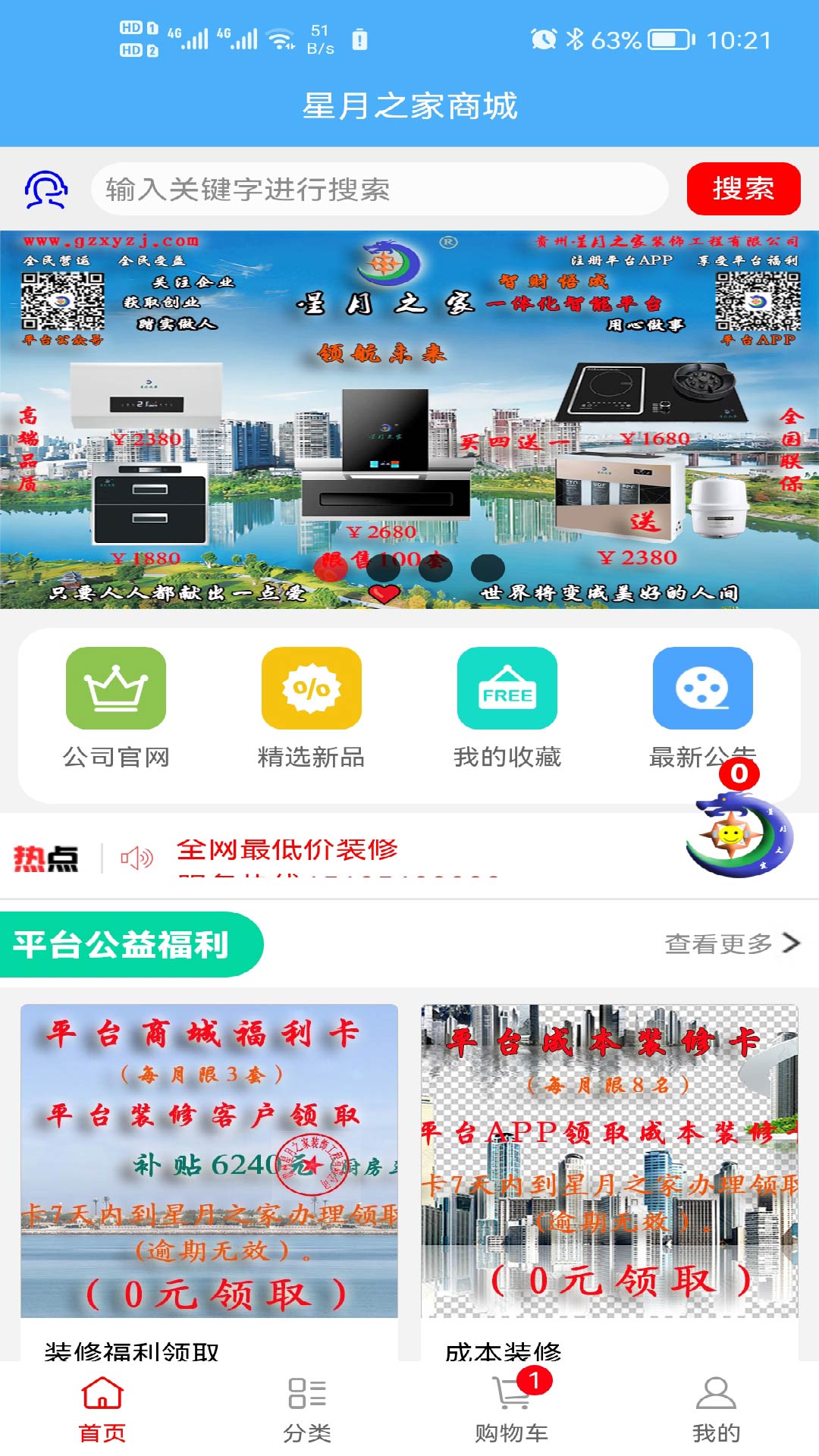Switch to the 首页 tab
The height and width of the screenshot is (1456, 819).
point(102,1409)
